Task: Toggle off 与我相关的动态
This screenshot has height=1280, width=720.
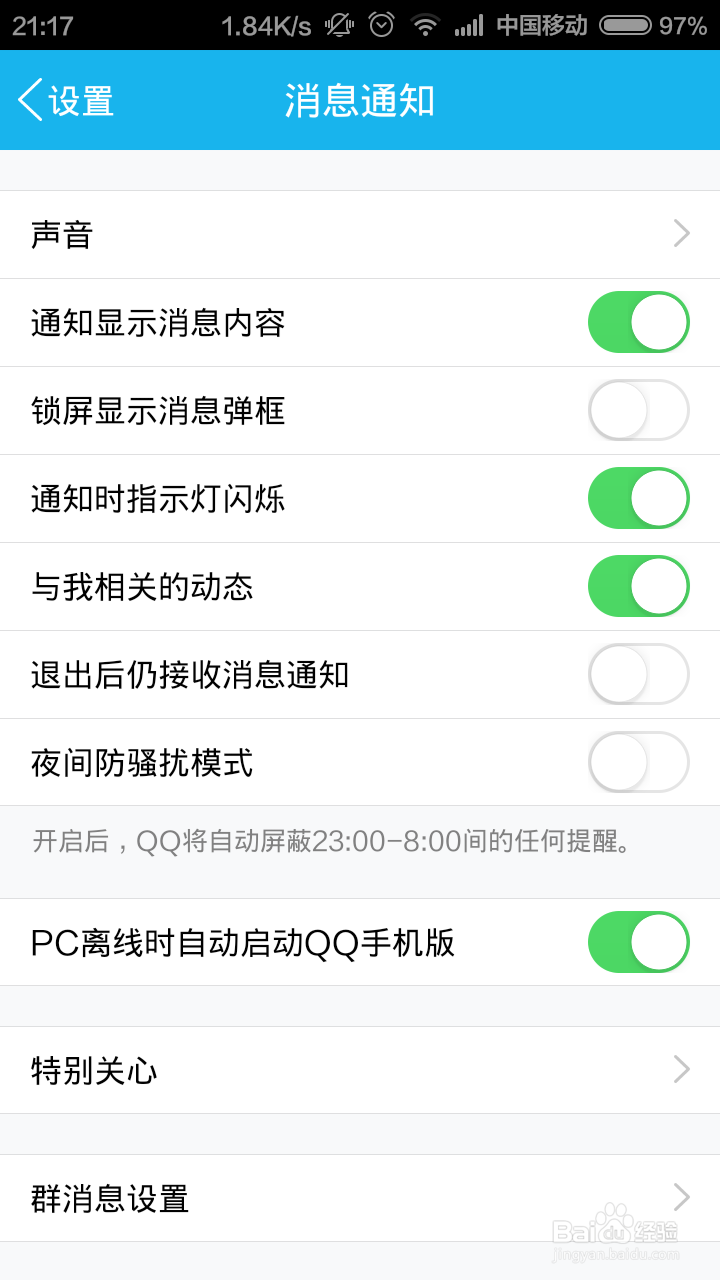Action: click(639, 587)
